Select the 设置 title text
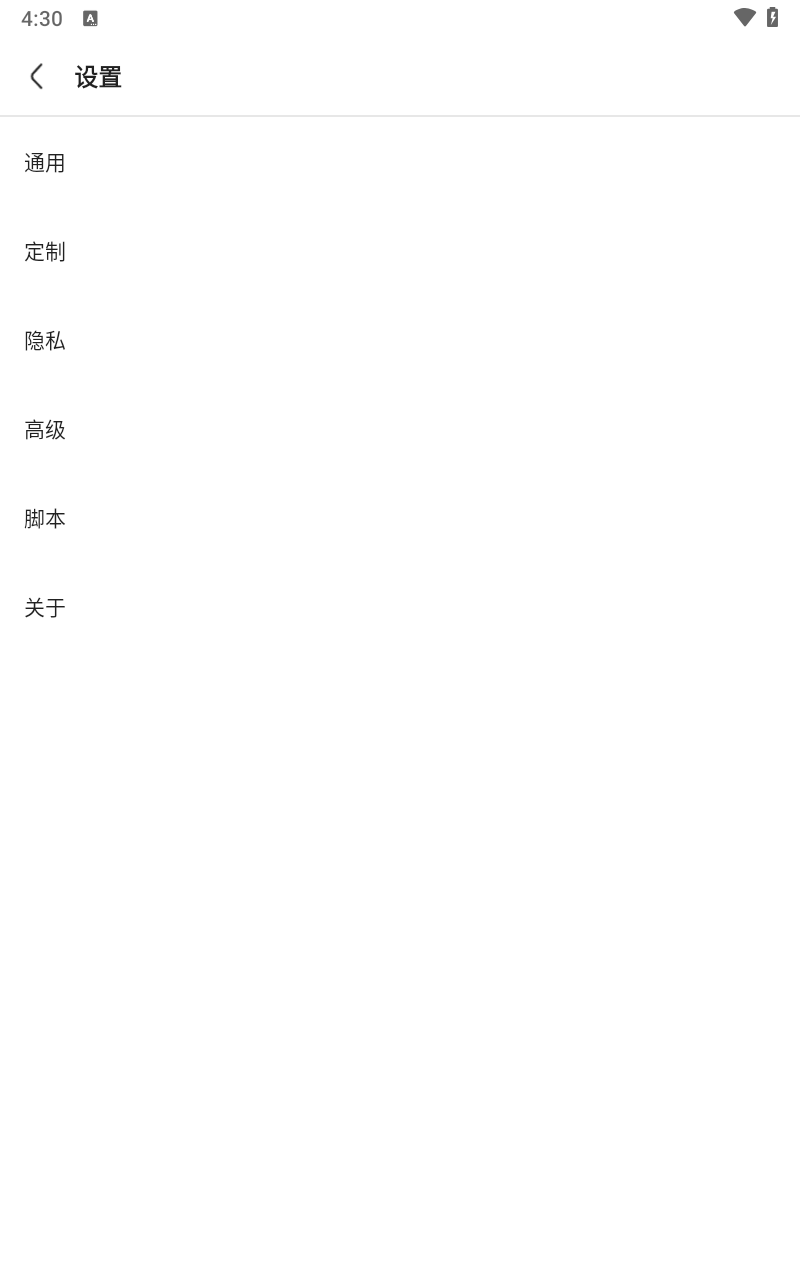800x1280 pixels. tap(98, 76)
